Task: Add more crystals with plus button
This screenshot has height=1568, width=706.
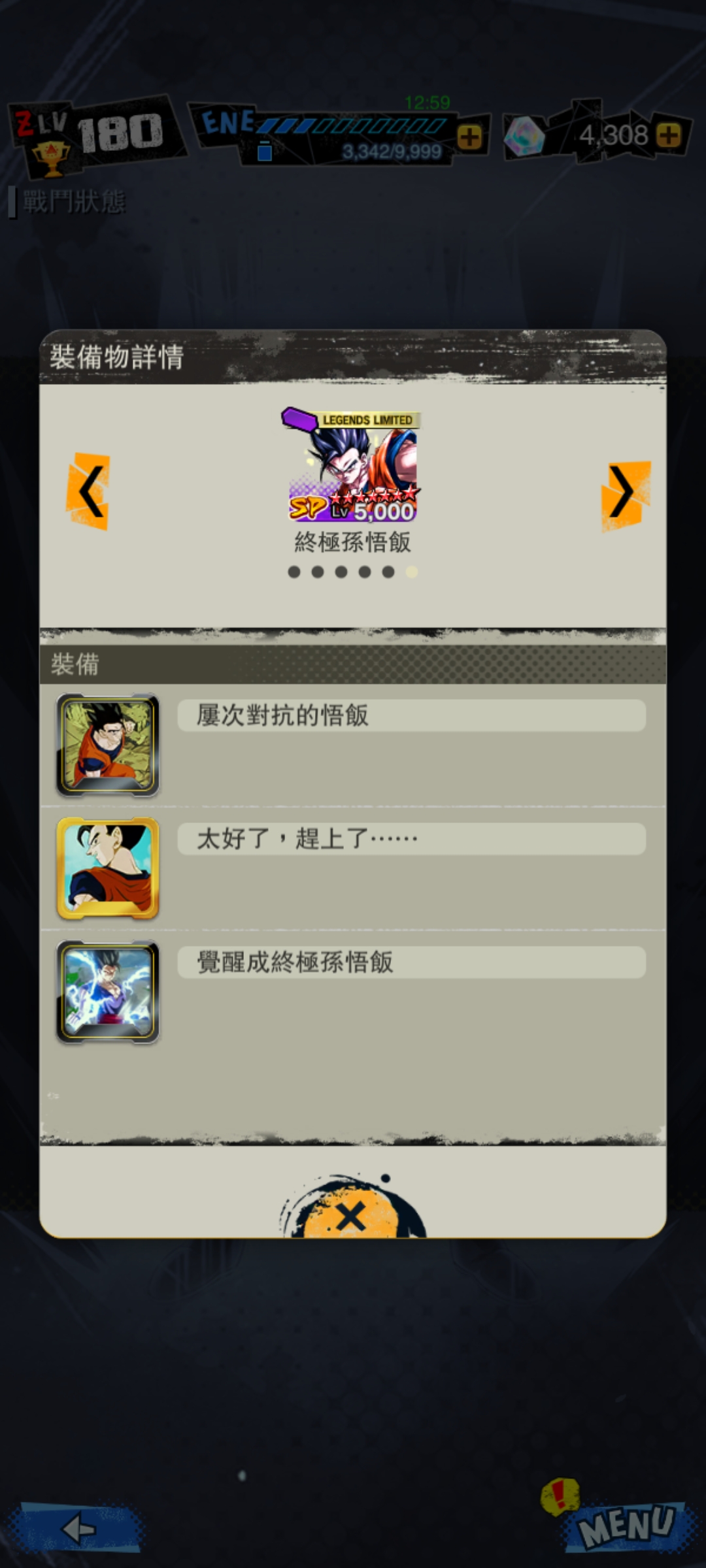Action: (669, 135)
